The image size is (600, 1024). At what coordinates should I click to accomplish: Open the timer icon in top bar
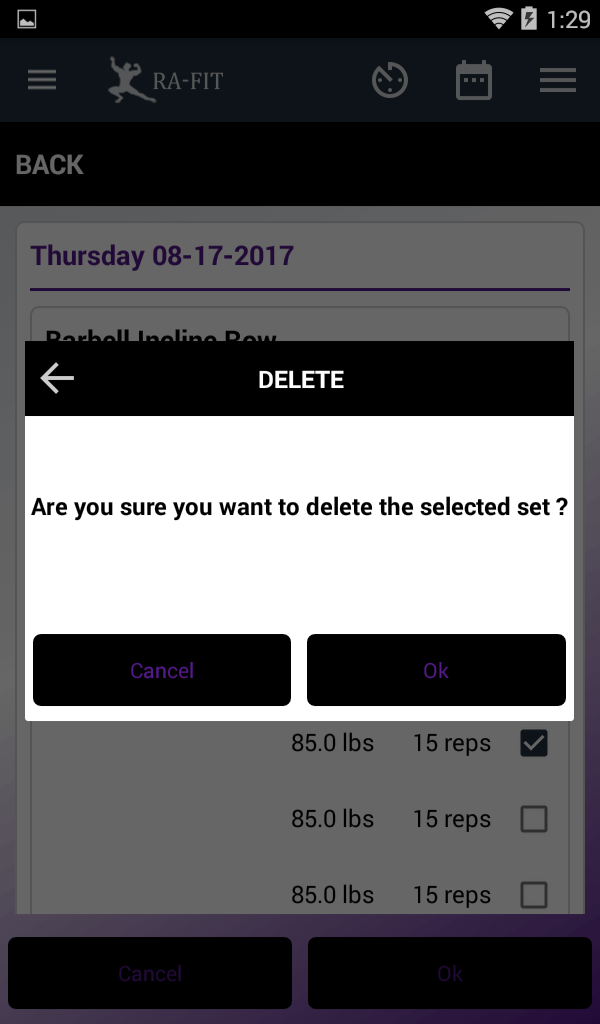click(390, 80)
